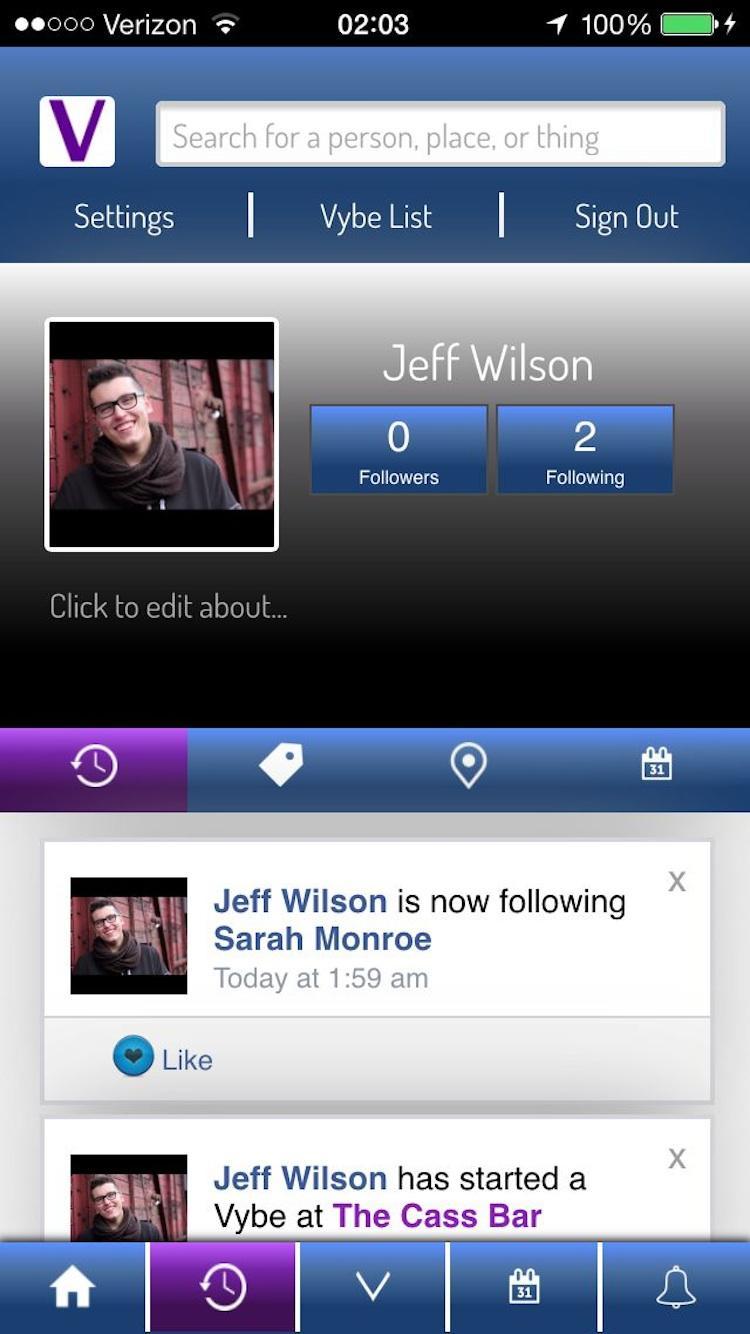Tap Jeff Wilson's large profile photo
Image resolution: width=750 pixels, height=1334 pixels.
point(162,435)
